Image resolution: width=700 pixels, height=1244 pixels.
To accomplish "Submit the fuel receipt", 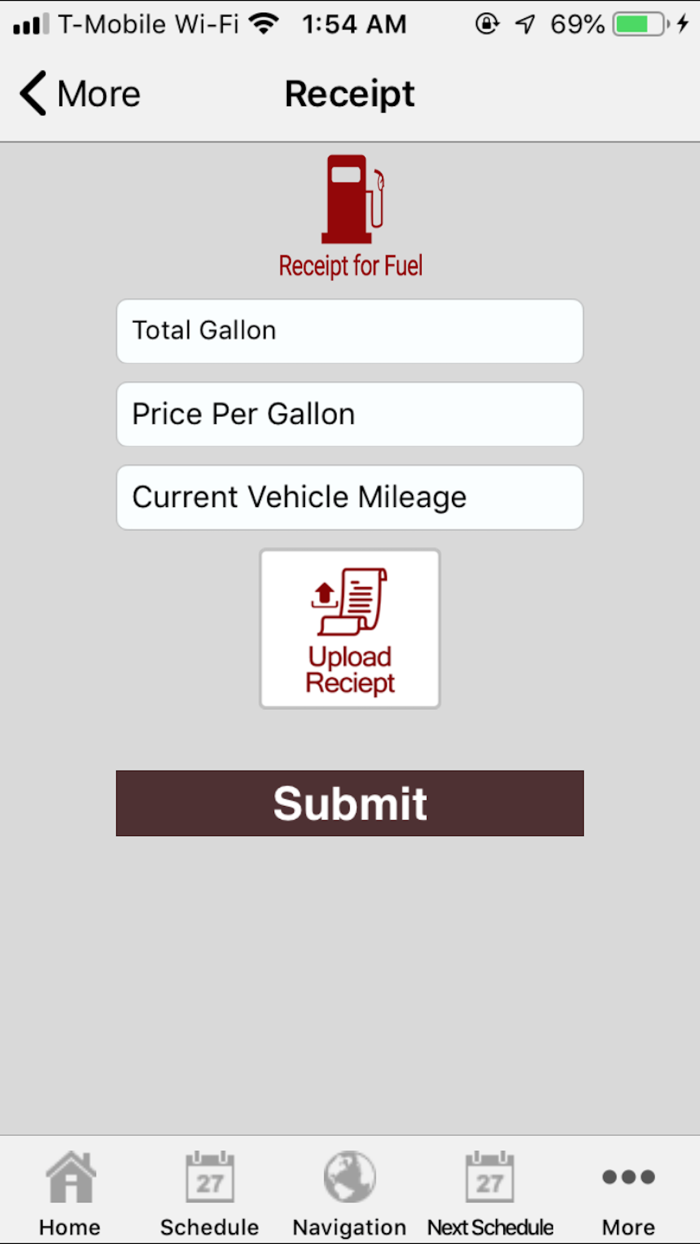I will (350, 803).
